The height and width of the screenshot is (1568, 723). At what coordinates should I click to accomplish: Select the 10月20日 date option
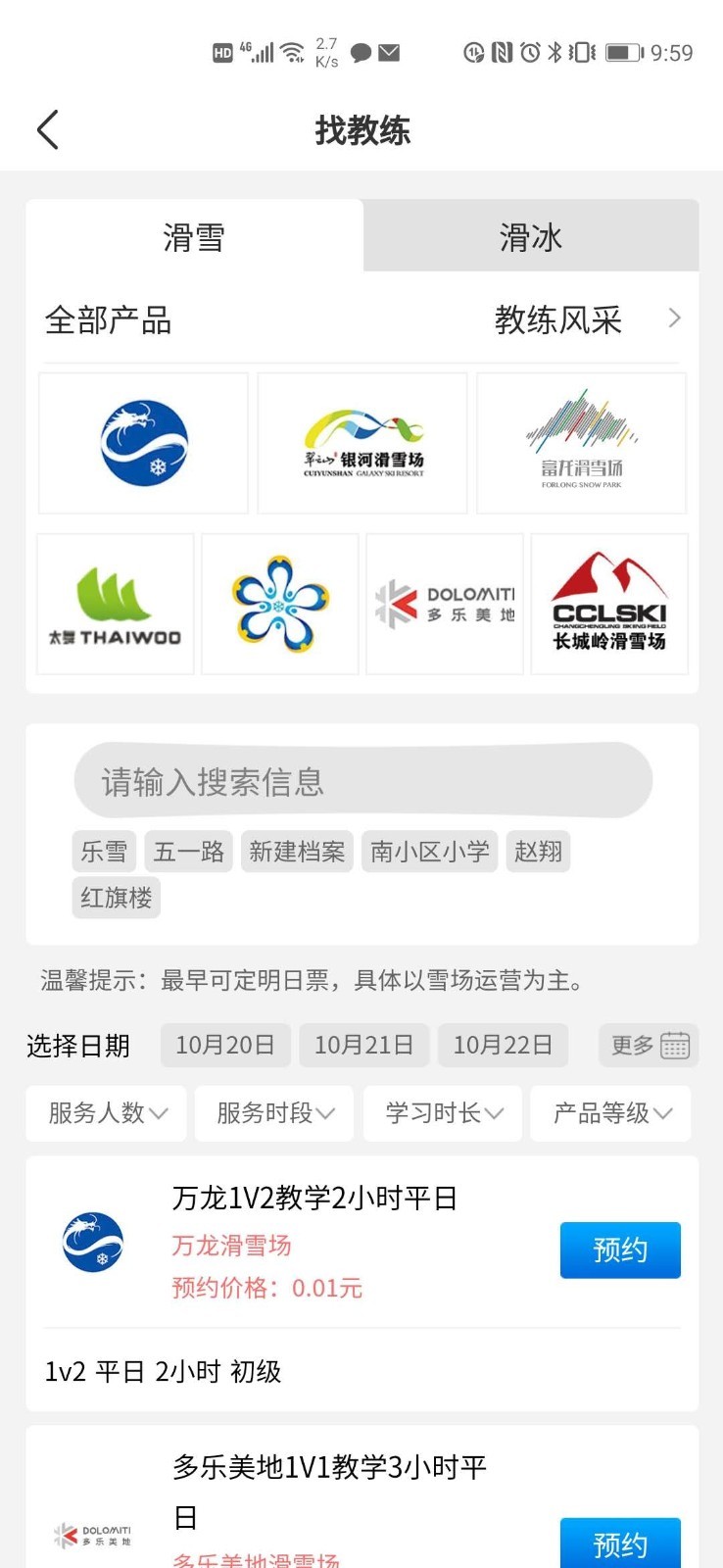pyautogui.click(x=225, y=1045)
